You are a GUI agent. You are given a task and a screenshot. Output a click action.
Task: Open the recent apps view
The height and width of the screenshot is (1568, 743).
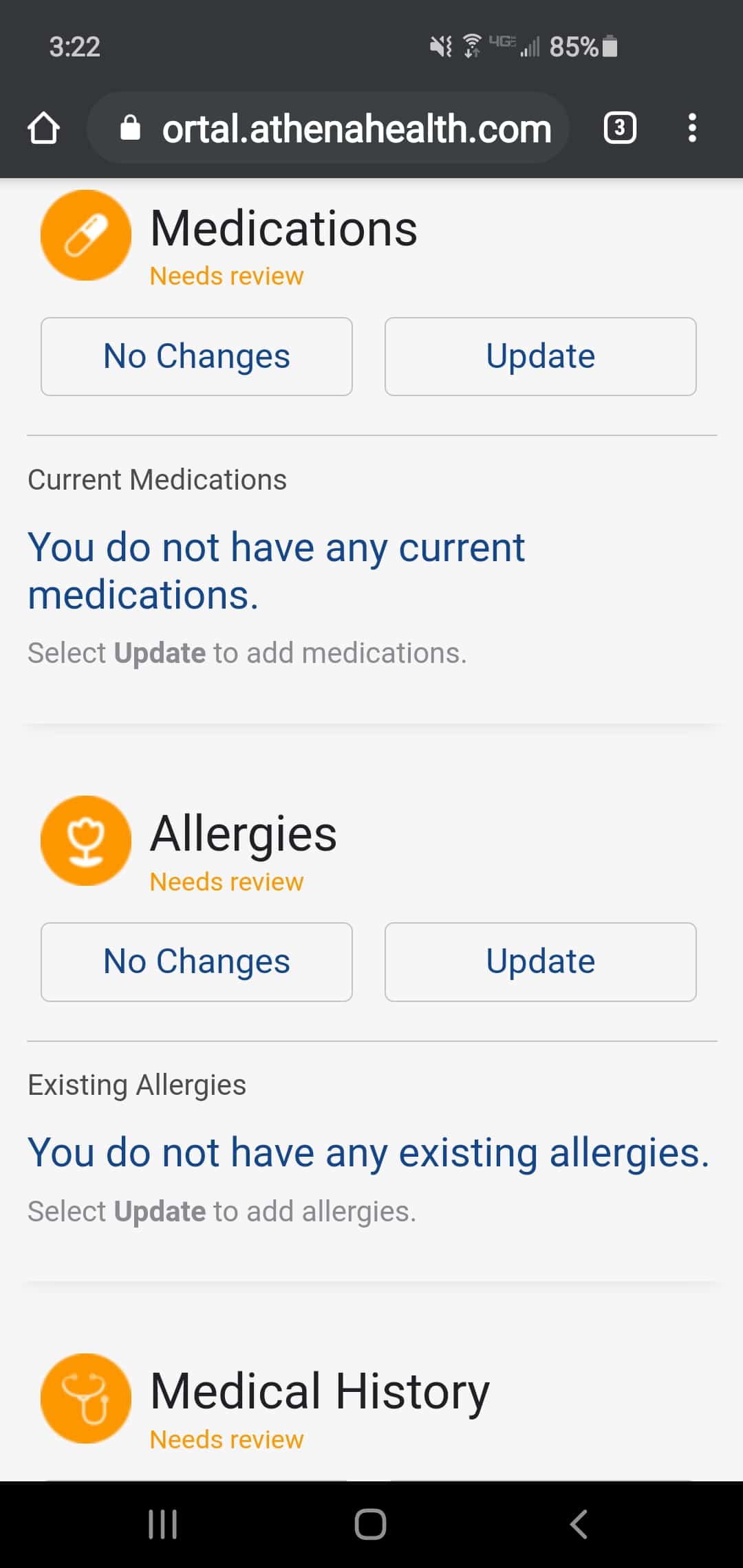tap(163, 1524)
